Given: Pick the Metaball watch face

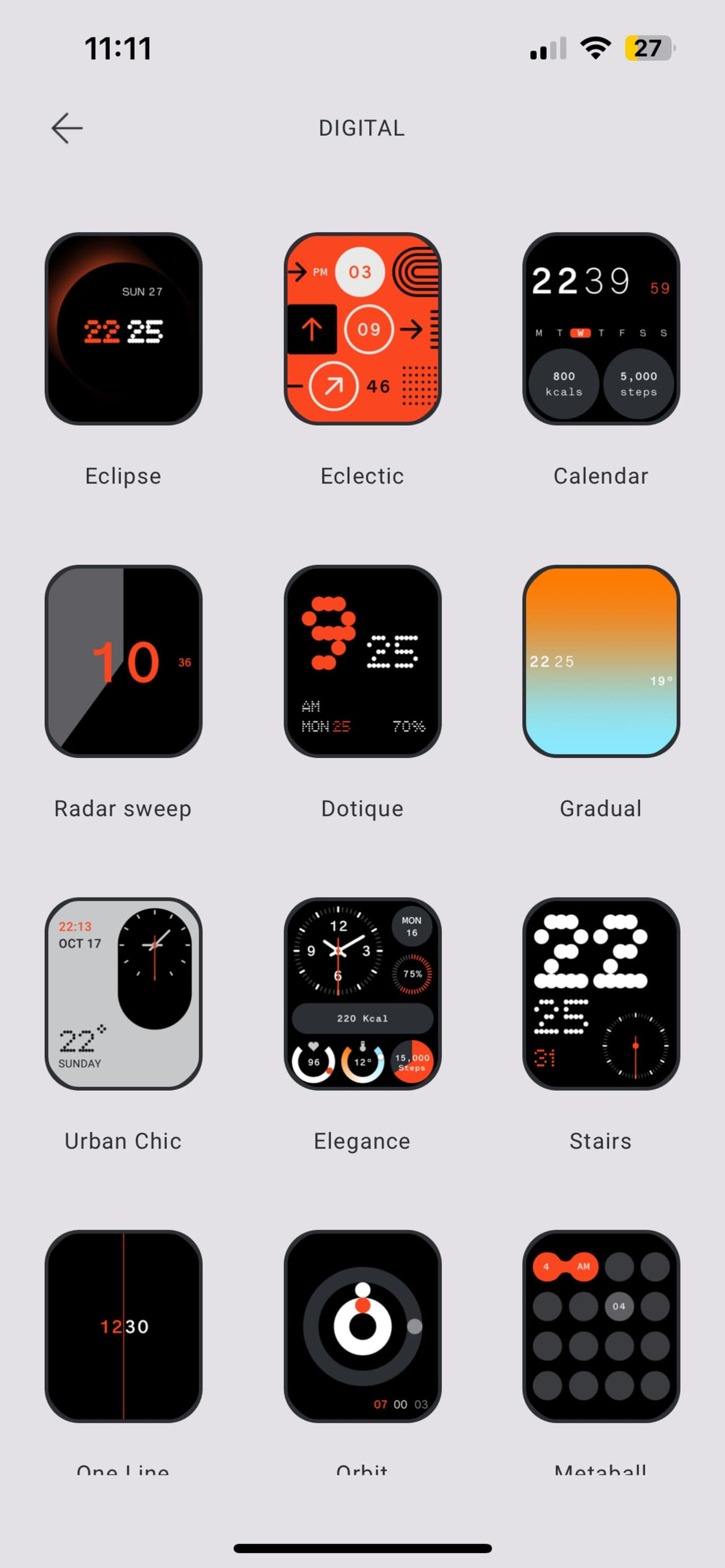Looking at the screenshot, I should click(x=601, y=1326).
